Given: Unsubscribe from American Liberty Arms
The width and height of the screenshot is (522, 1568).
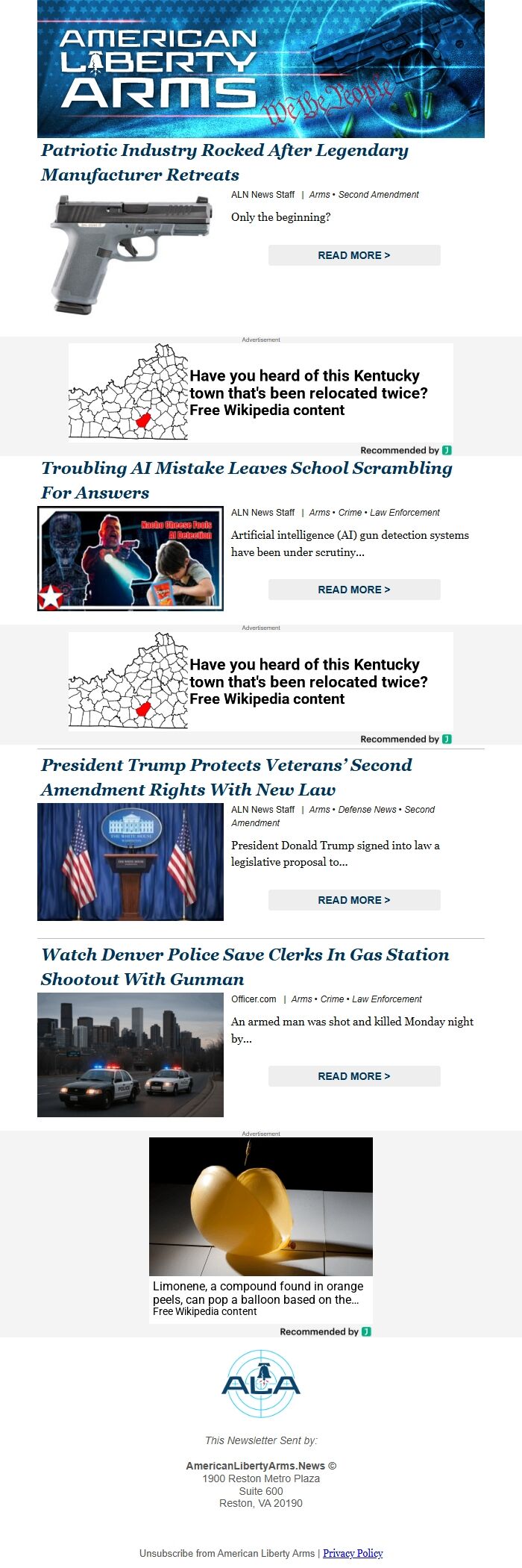Looking at the screenshot, I should click(227, 1553).
